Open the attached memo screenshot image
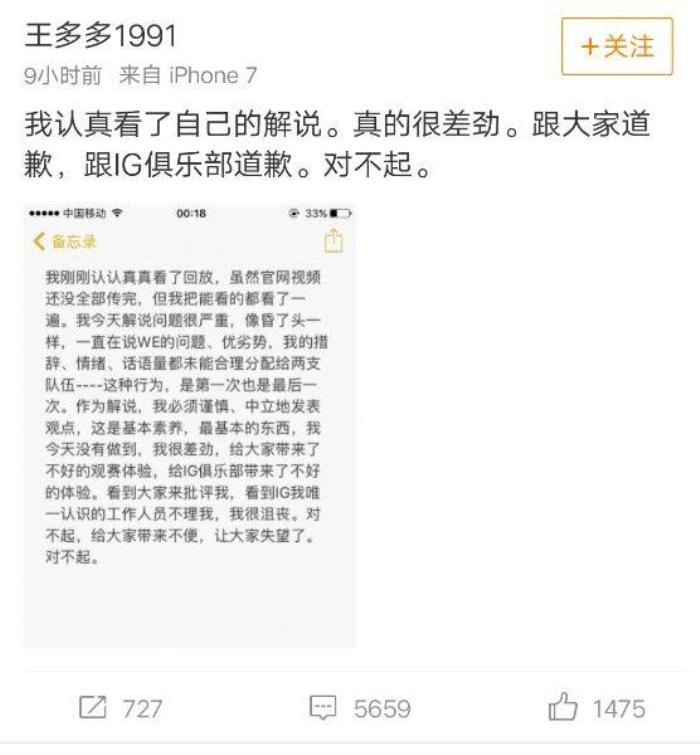The height and width of the screenshot is (755, 700). [x=189, y=425]
